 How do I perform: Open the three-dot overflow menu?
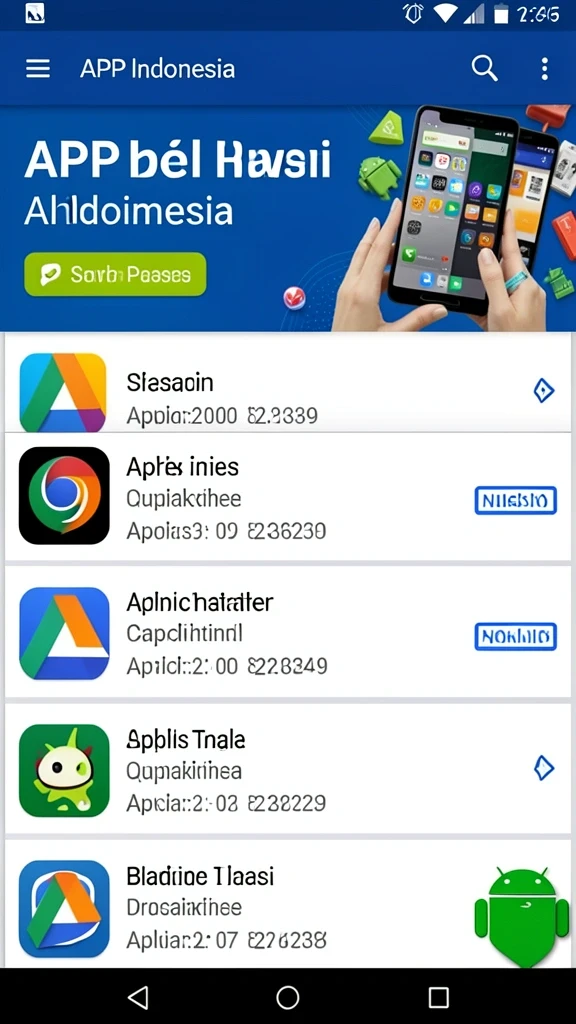pyautogui.click(x=545, y=69)
